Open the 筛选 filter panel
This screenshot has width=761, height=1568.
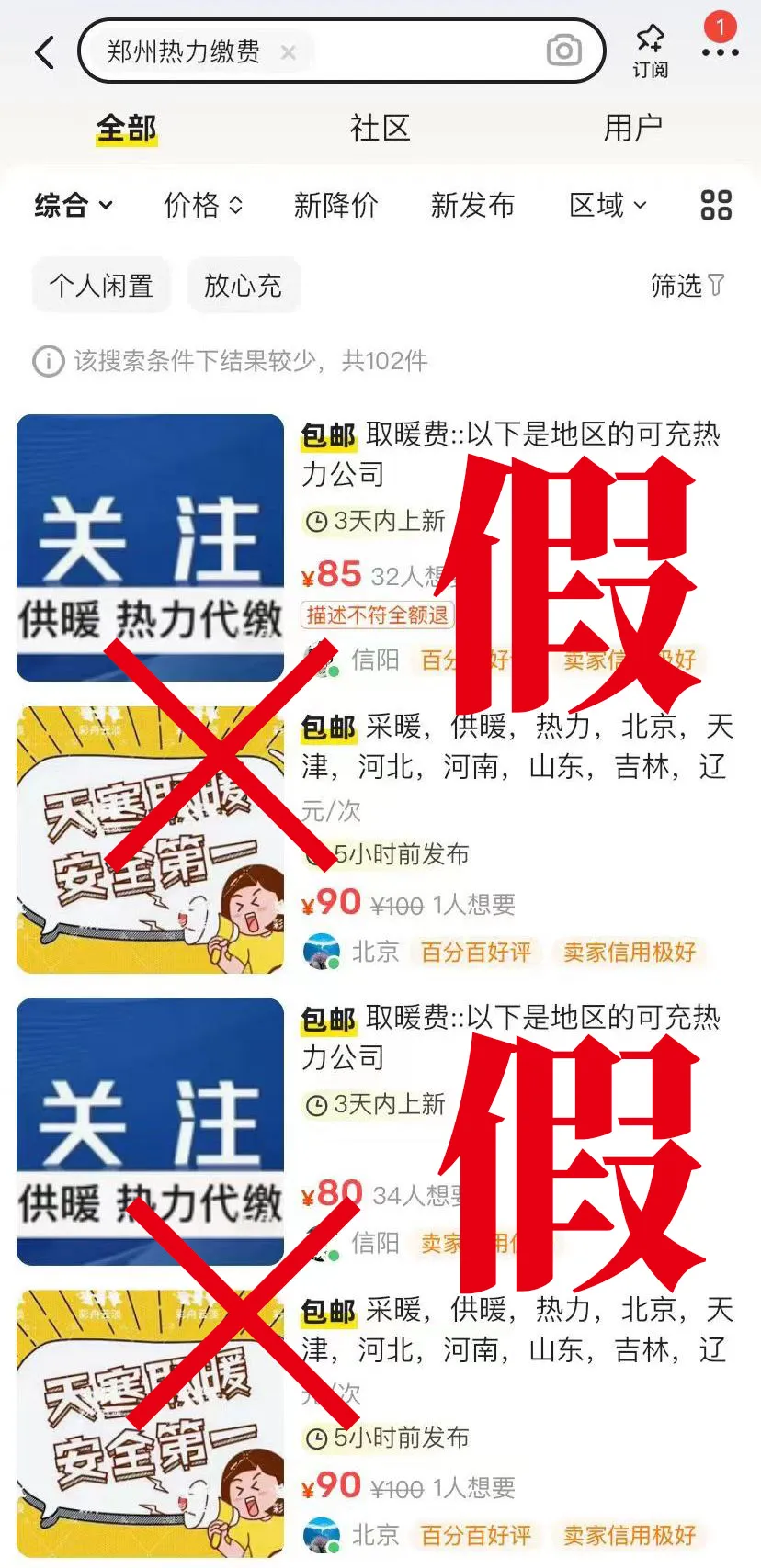[687, 286]
